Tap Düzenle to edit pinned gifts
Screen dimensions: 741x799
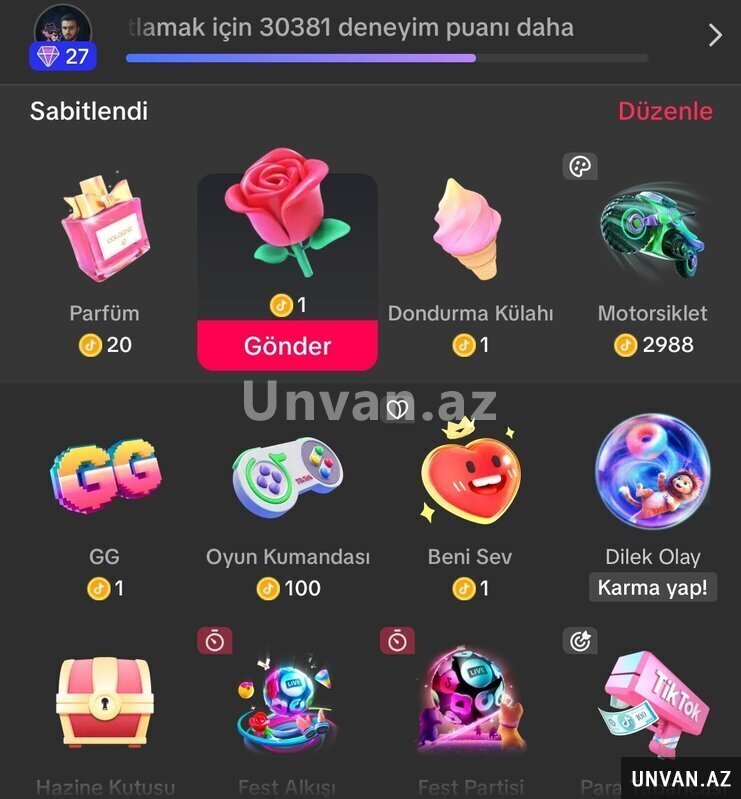pos(665,111)
